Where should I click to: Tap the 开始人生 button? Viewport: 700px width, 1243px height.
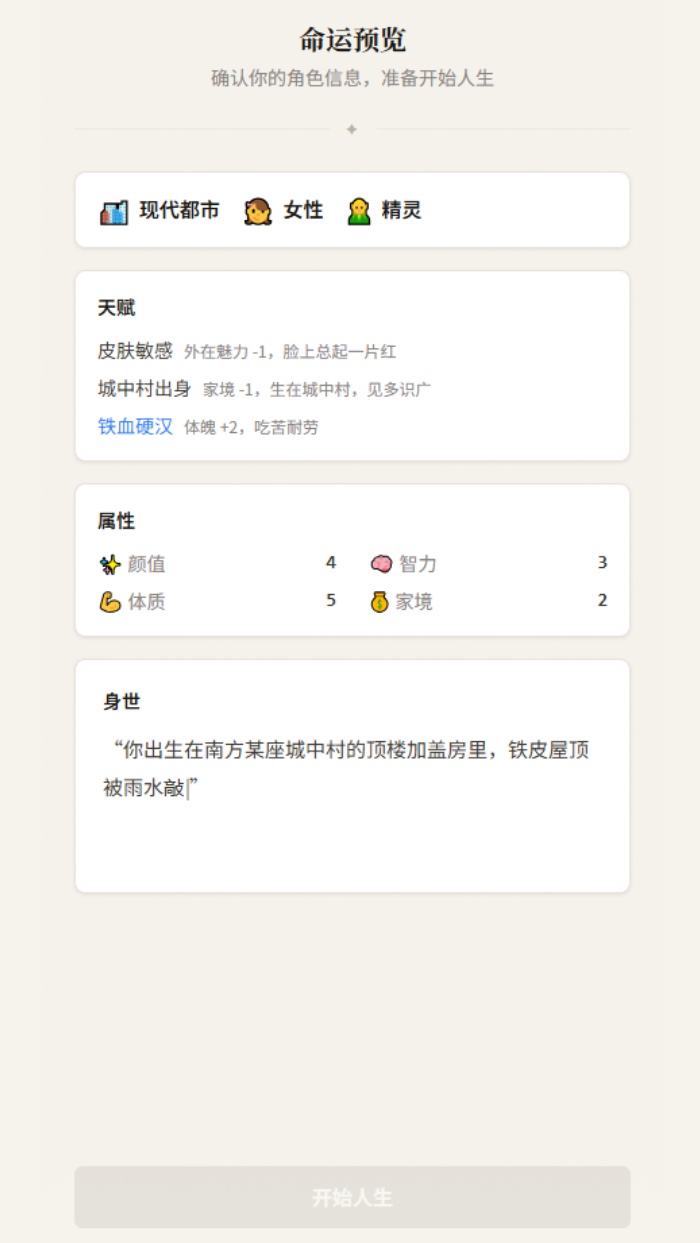pyautogui.click(x=352, y=1197)
